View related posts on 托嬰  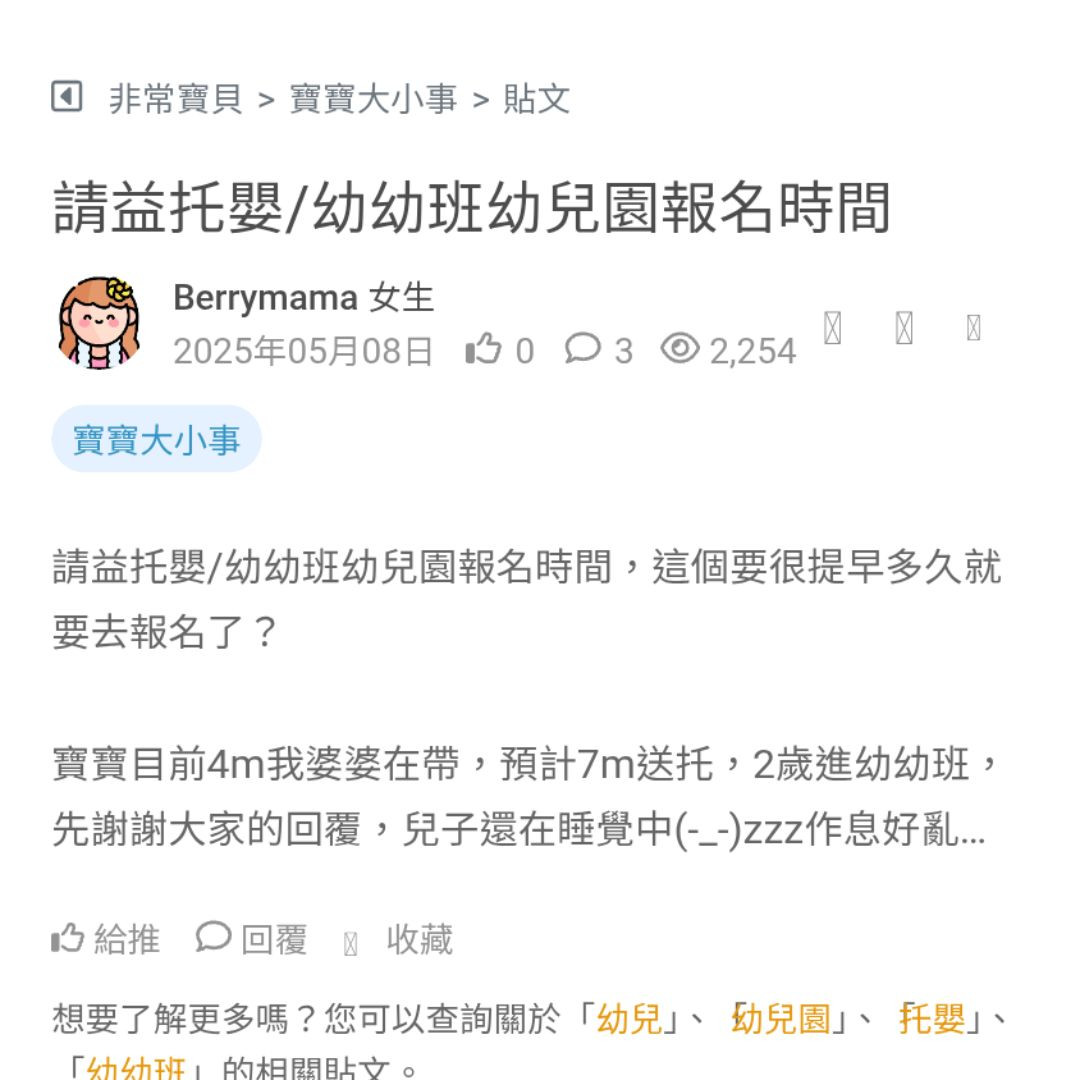[x=932, y=1019]
